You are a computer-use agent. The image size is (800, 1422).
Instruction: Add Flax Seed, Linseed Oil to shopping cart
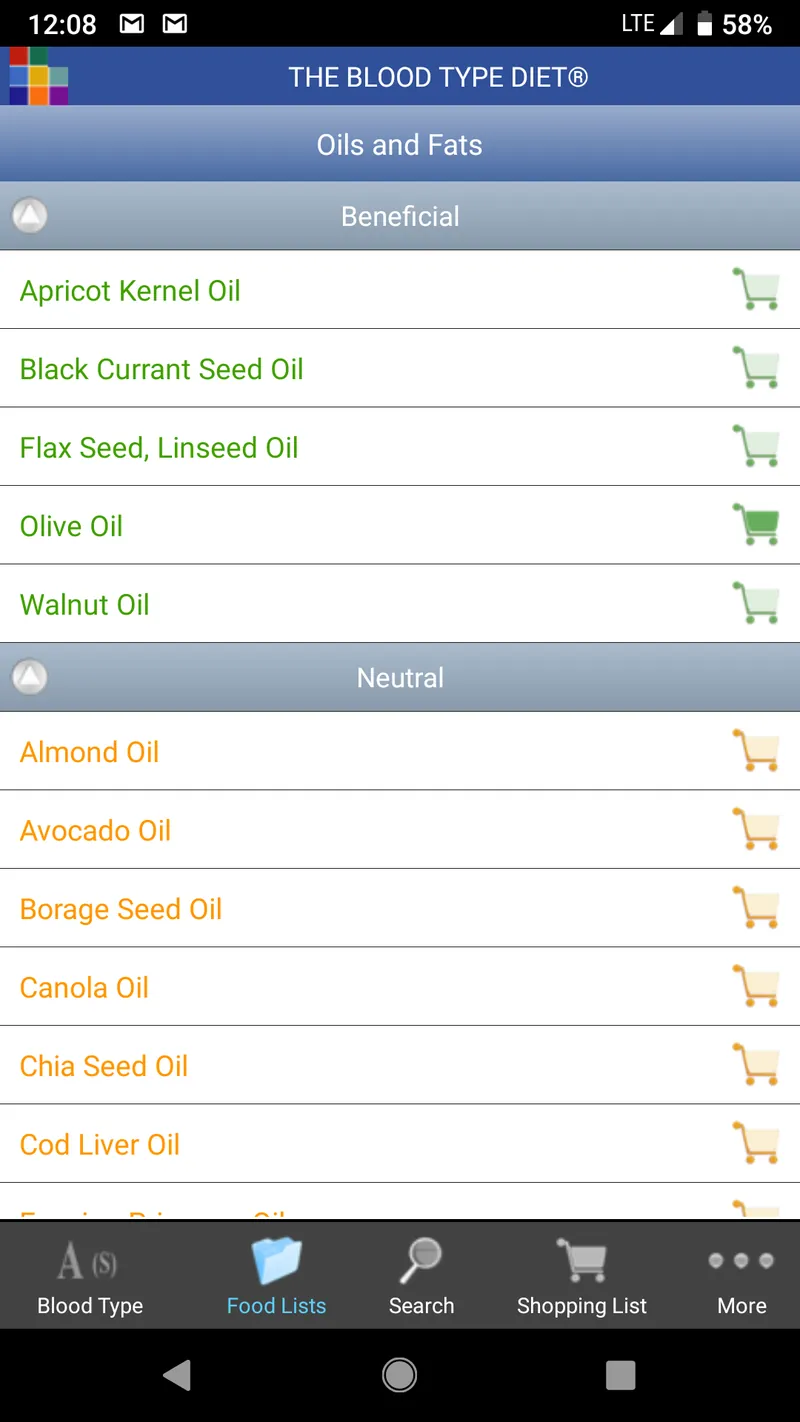pyautogui.click(x=756, y=447)
